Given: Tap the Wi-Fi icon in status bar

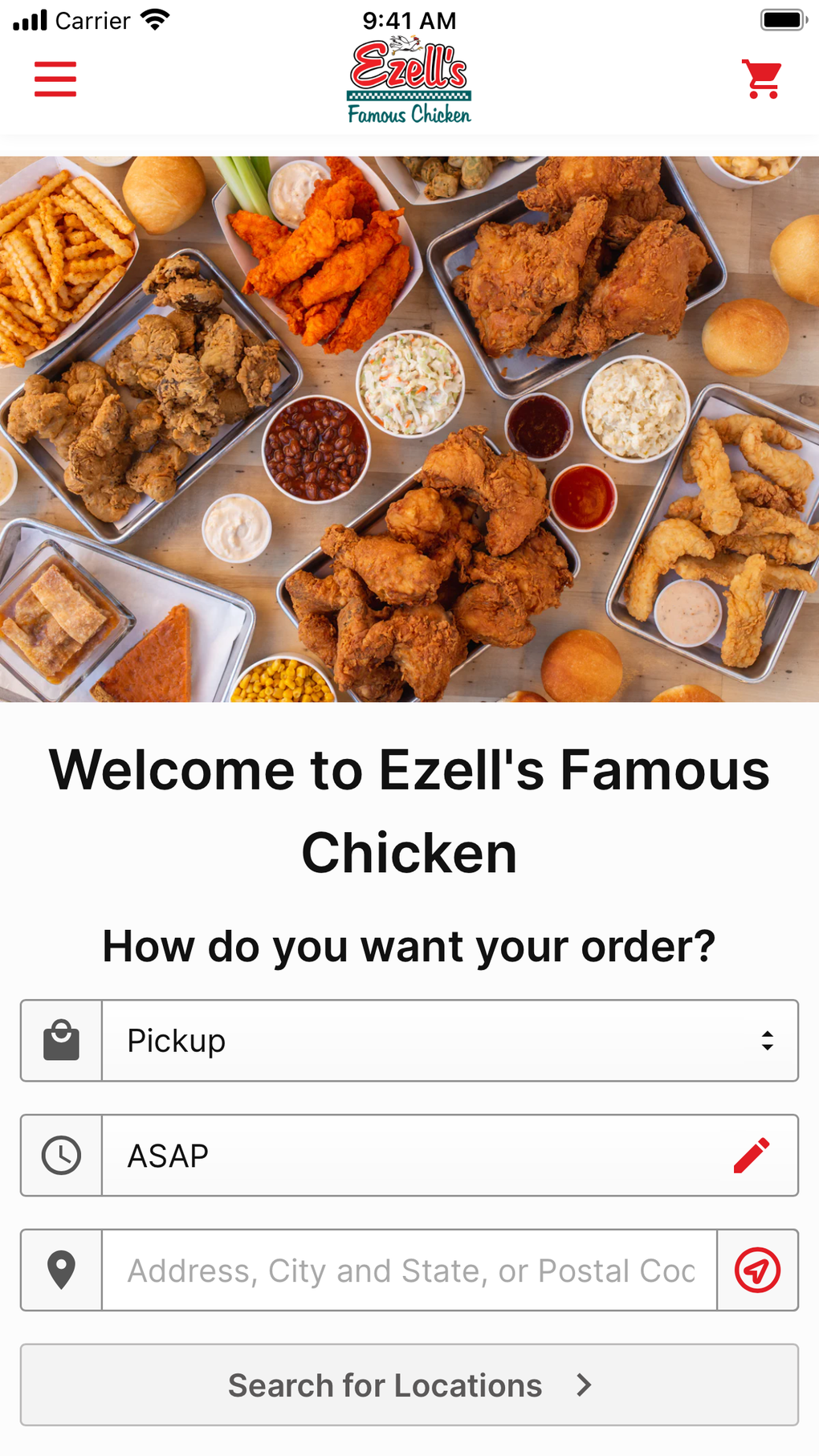Looking at the screenshot, I should [x=154, y=18].
